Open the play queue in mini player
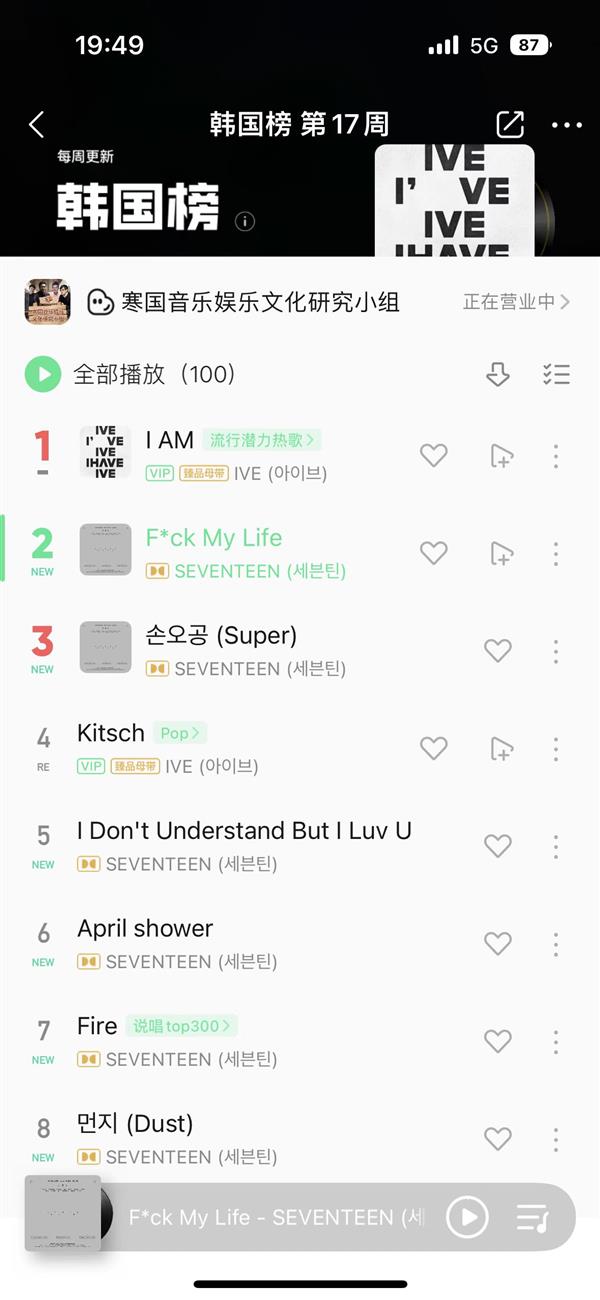The width and height of the screenshot is (600, 1300). tap(533, 1217)
